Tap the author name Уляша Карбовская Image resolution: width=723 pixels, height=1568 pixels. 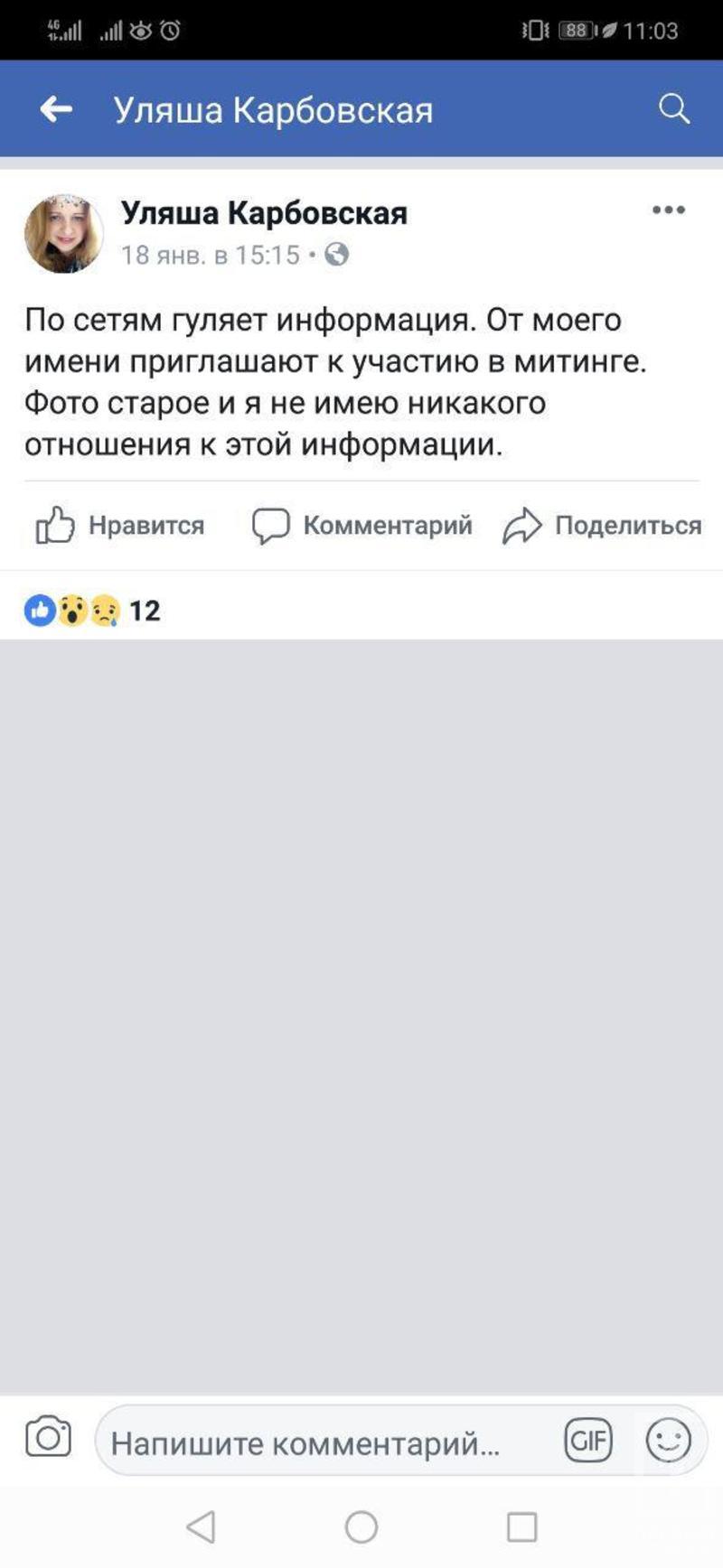click(264, 213)
